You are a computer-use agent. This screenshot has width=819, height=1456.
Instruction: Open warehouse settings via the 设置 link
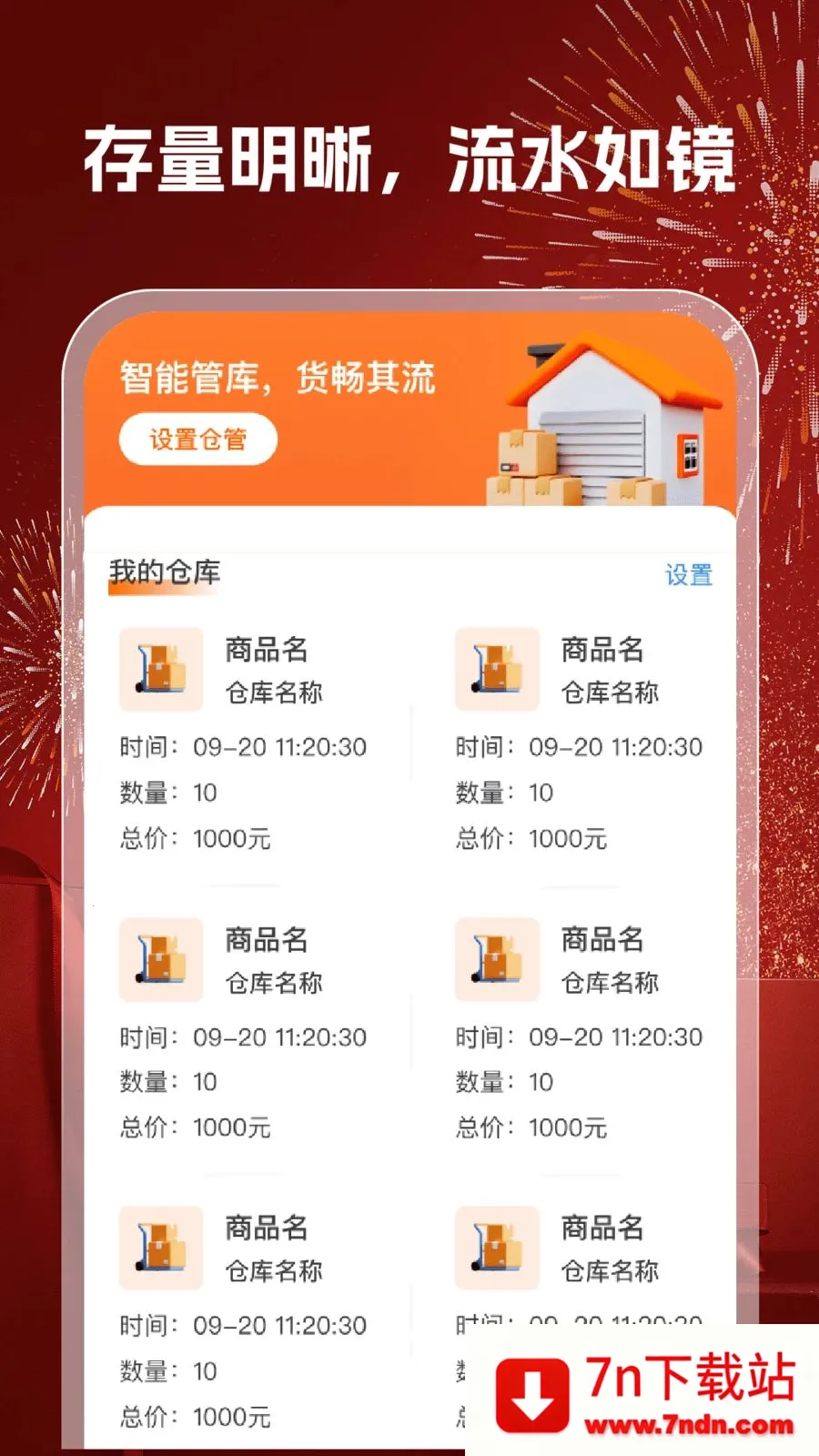[689, 575]
